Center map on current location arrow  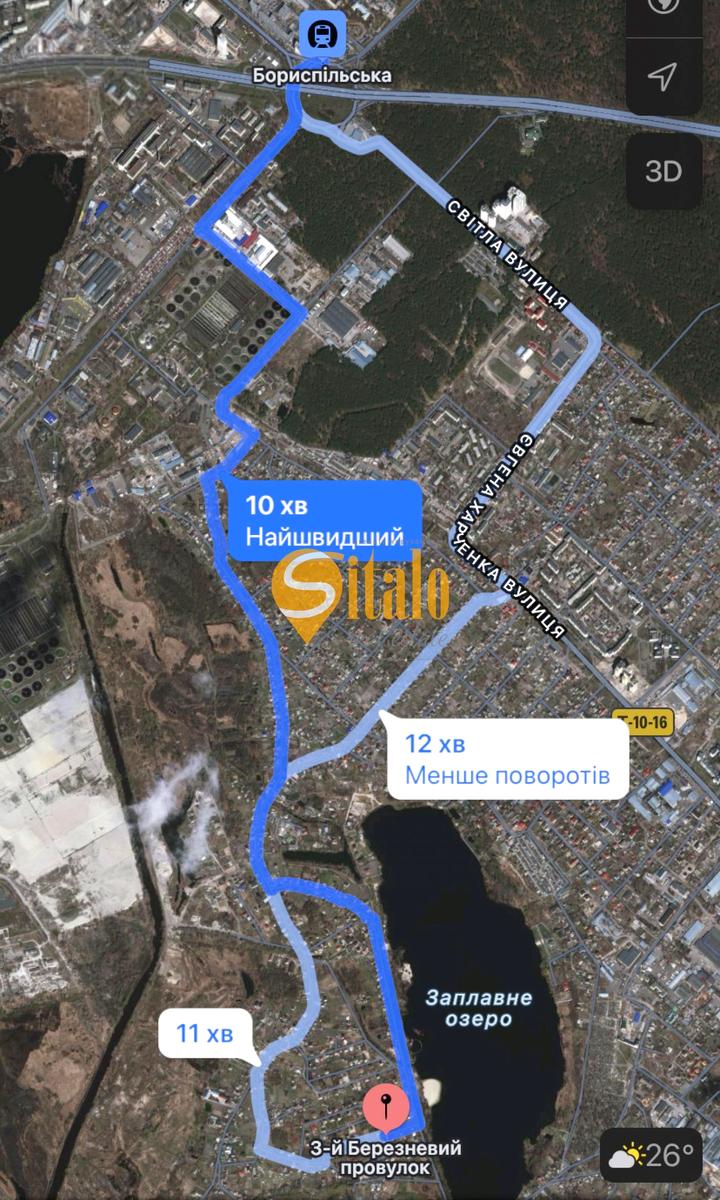[663, 77]
